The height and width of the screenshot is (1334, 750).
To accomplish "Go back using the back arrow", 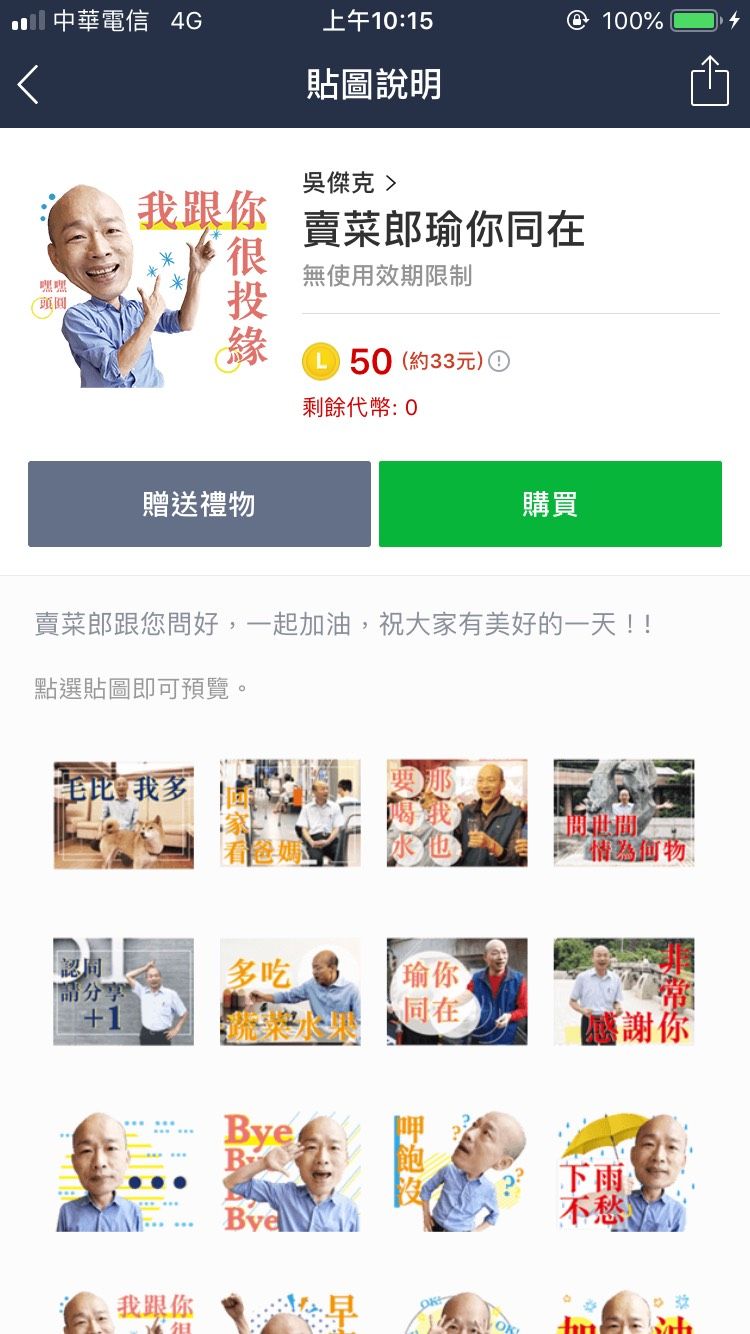I will (27, 84).
